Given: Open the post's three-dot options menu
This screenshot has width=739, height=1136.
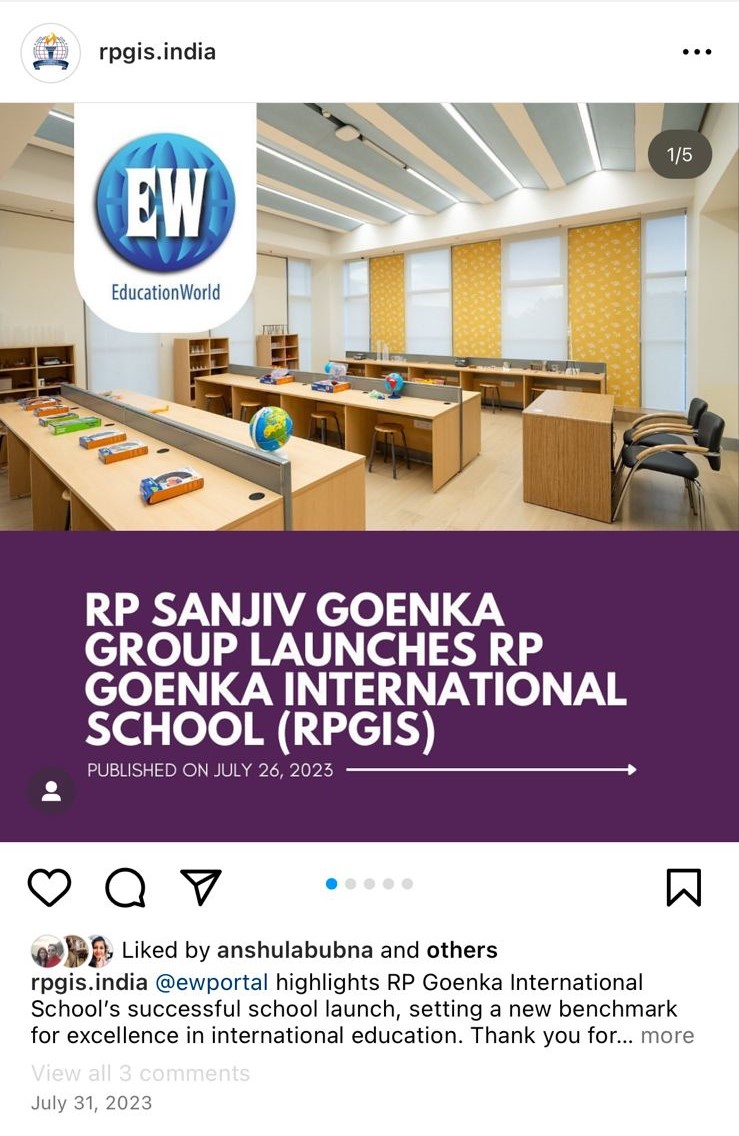Looking at the screenshot, I should (x=696, y=52).
